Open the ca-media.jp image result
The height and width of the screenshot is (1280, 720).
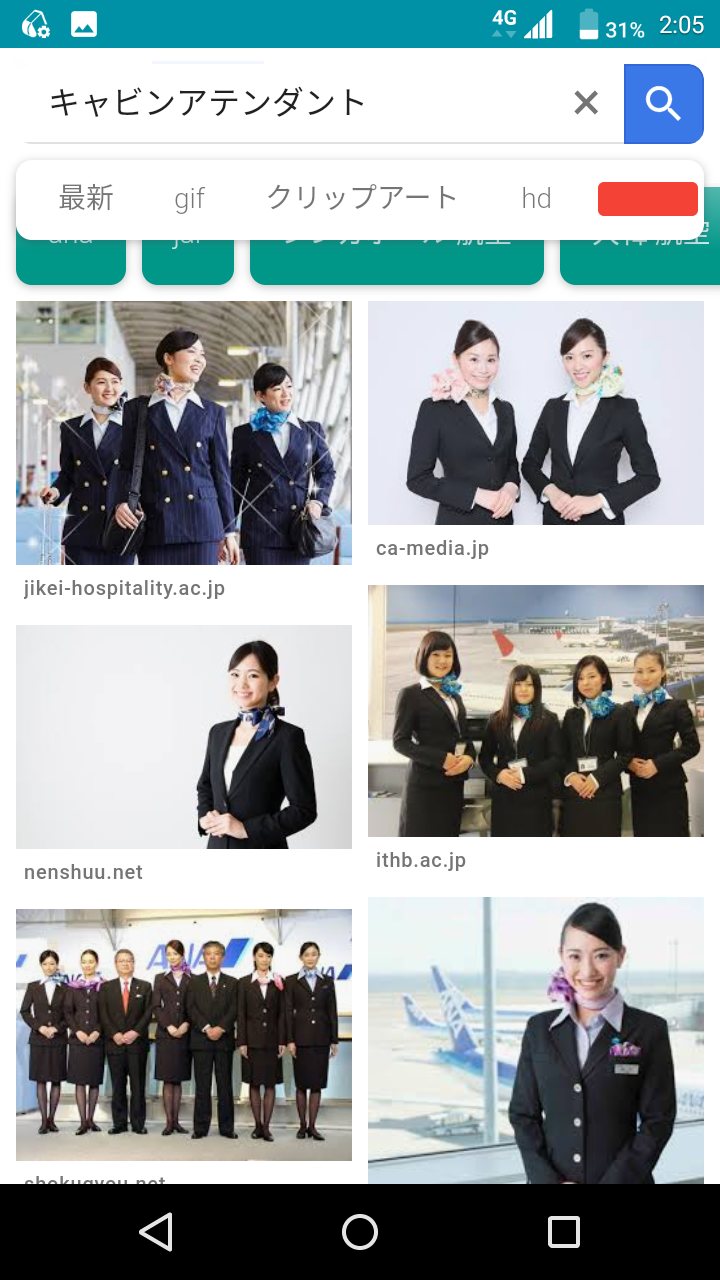pyautogui.click(x=536, y=413)
